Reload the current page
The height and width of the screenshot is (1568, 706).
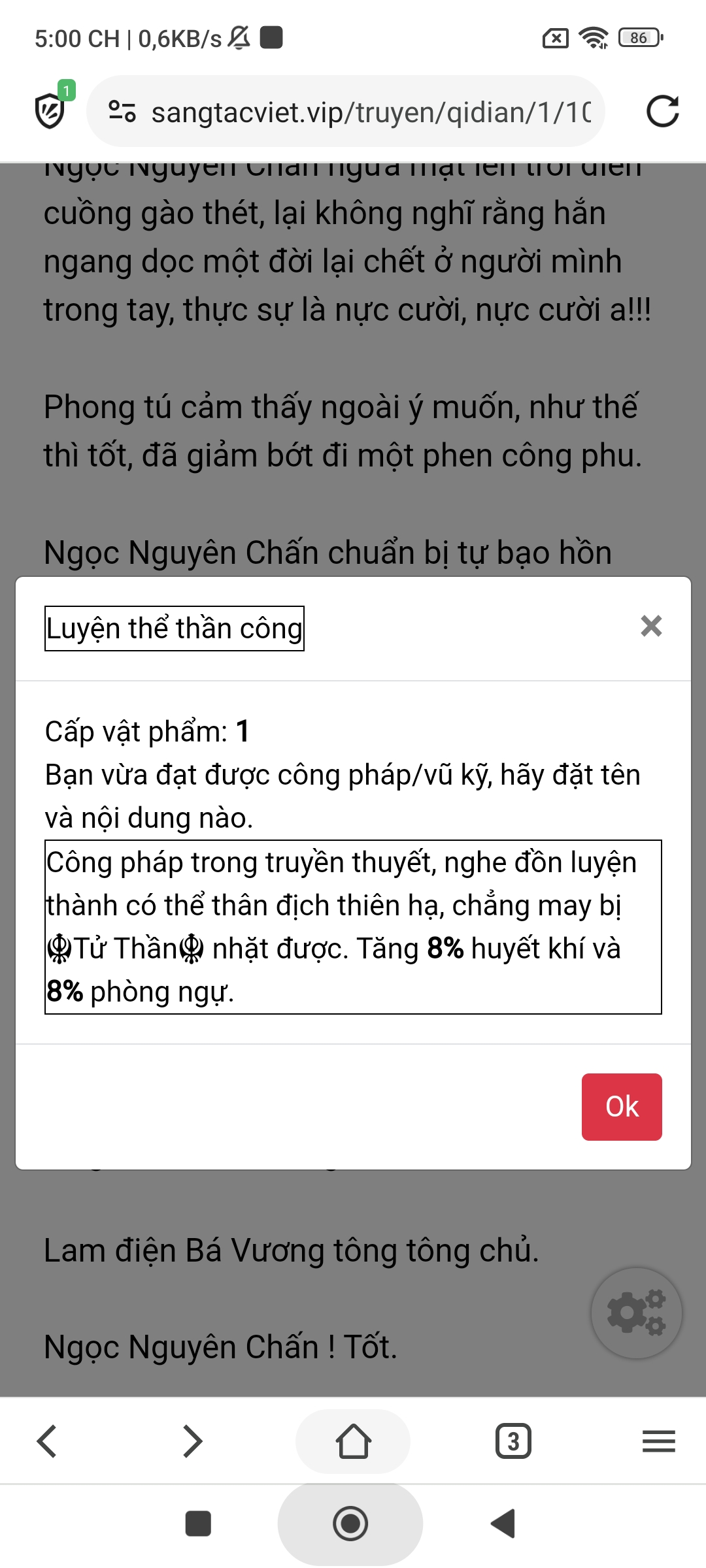(x=662, y=112)
